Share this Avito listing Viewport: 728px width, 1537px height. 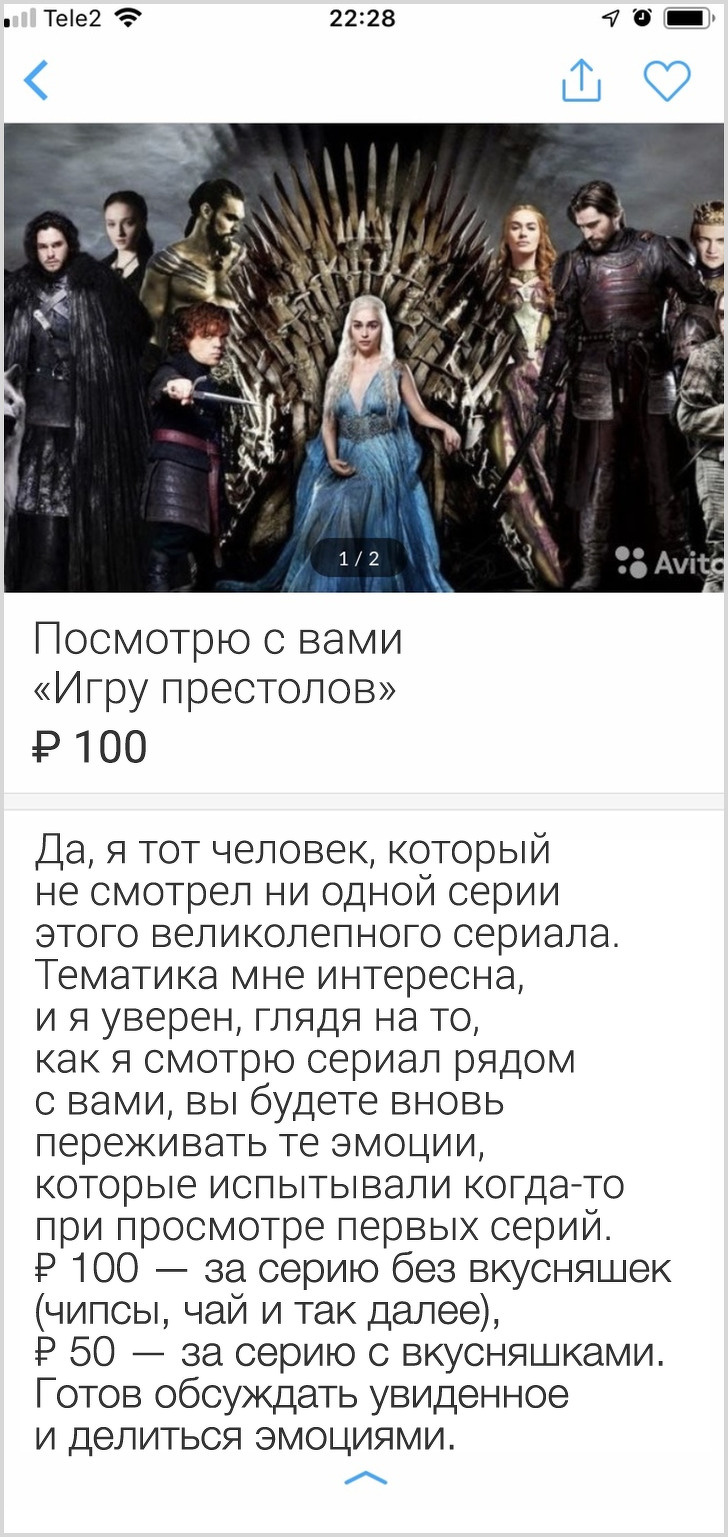(581, 80)
